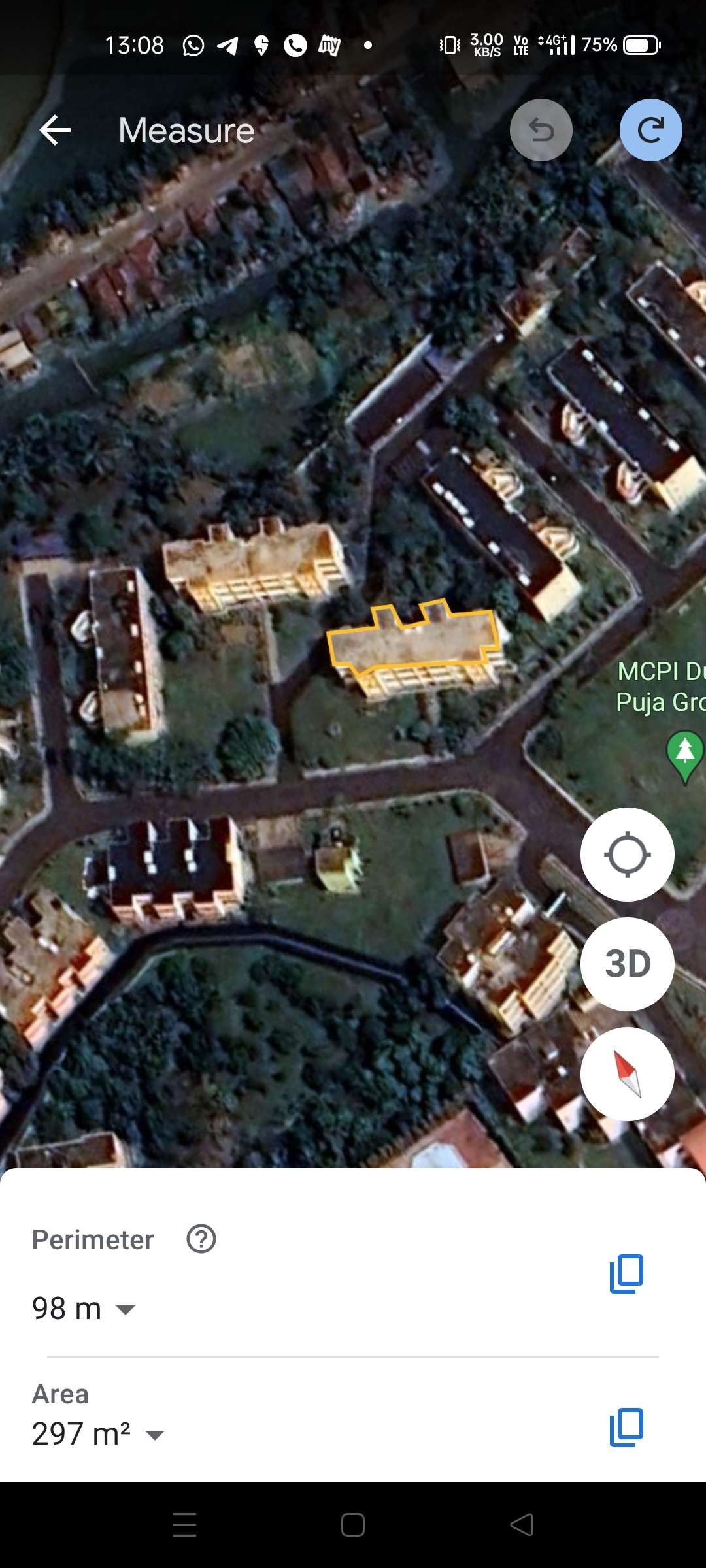706x1568 pixels.
Task: Center map on my current location
Action: (628, 855)
